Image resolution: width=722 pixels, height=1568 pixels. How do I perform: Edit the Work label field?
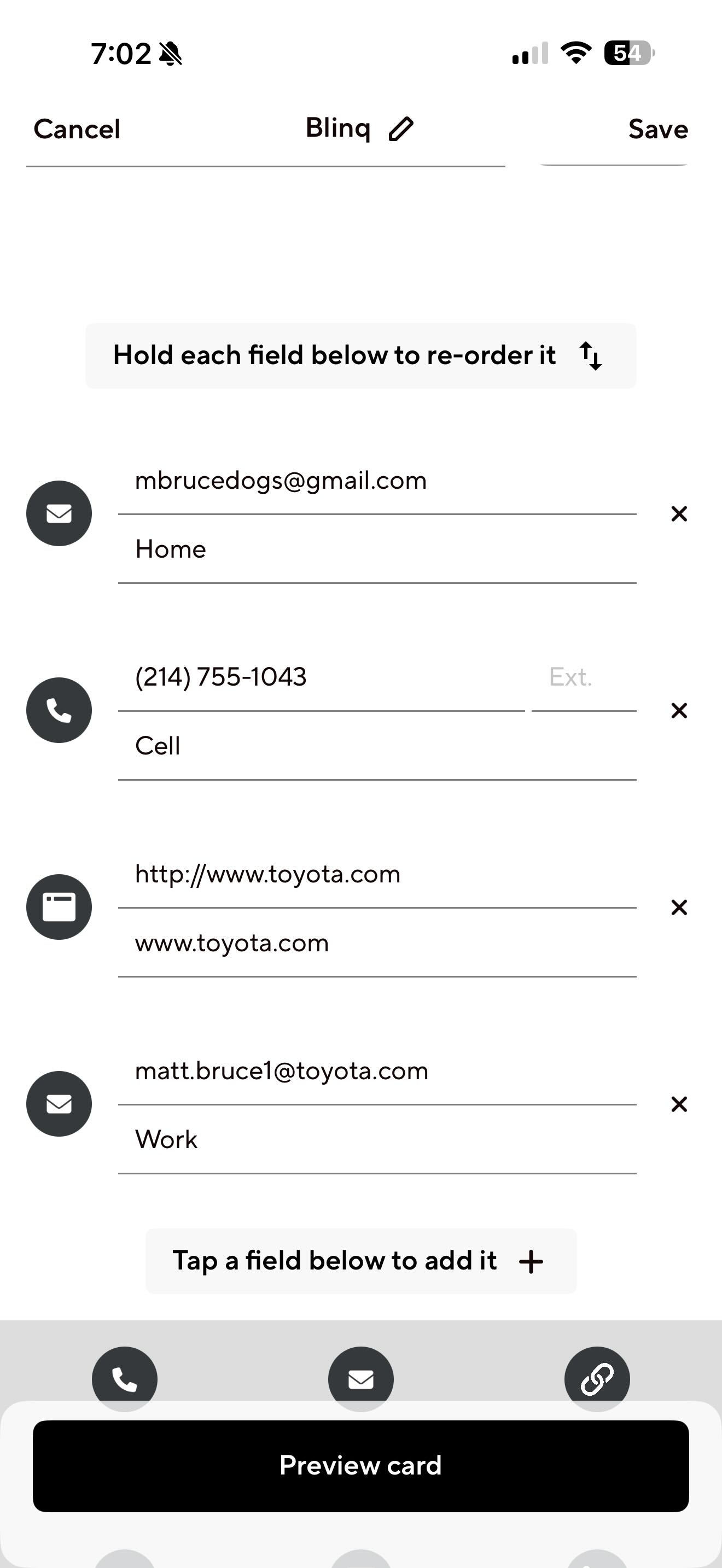[x=376, y=1140]
